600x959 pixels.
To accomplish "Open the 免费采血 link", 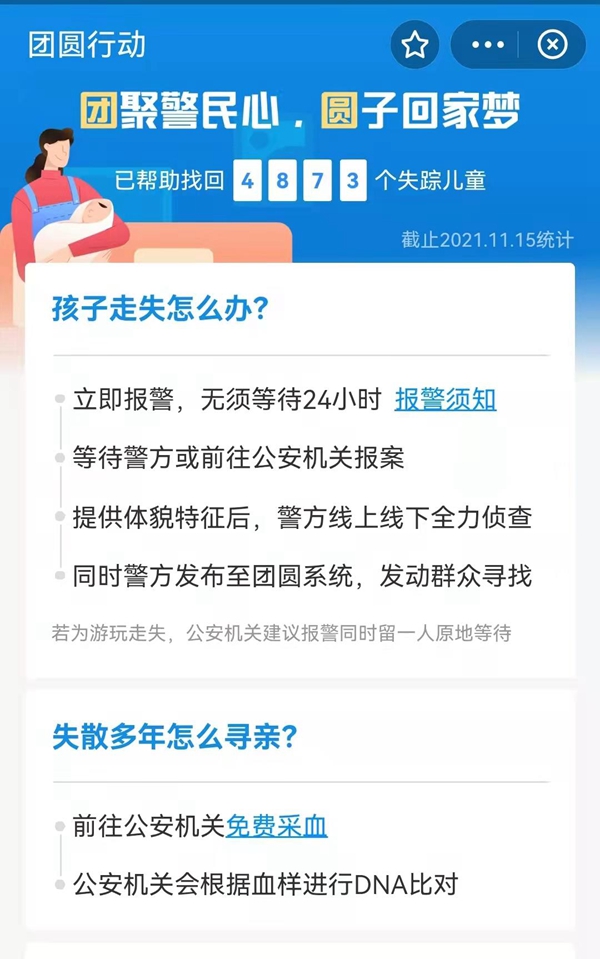I will (x=277, y=826).
